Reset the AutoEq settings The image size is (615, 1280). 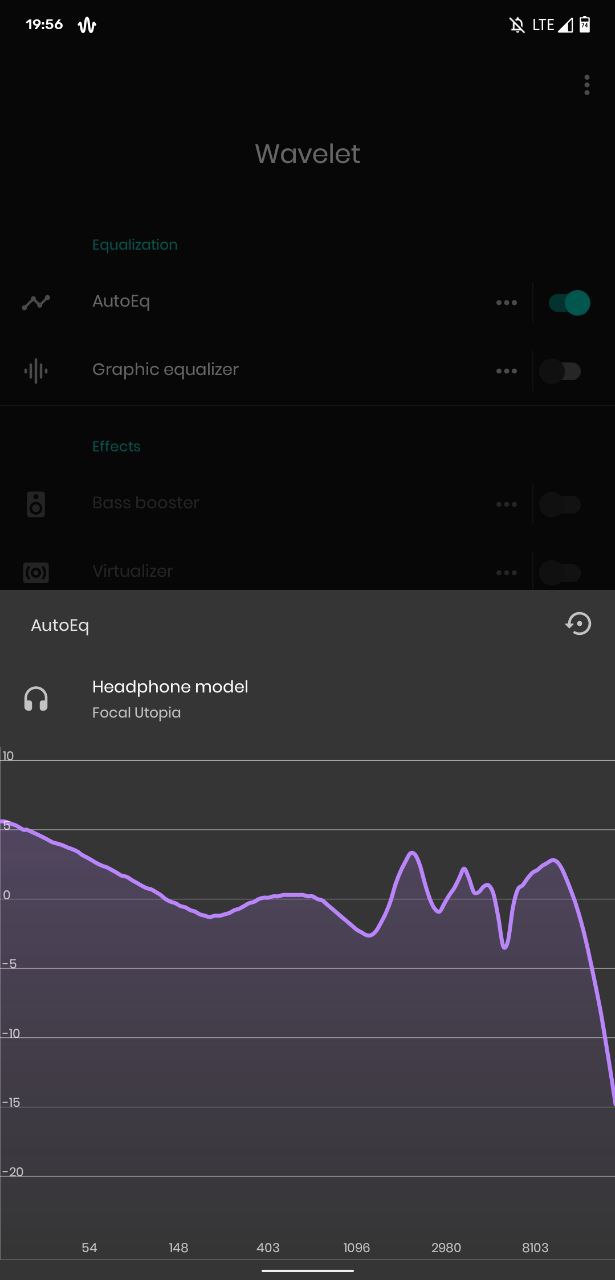[578, 624]
